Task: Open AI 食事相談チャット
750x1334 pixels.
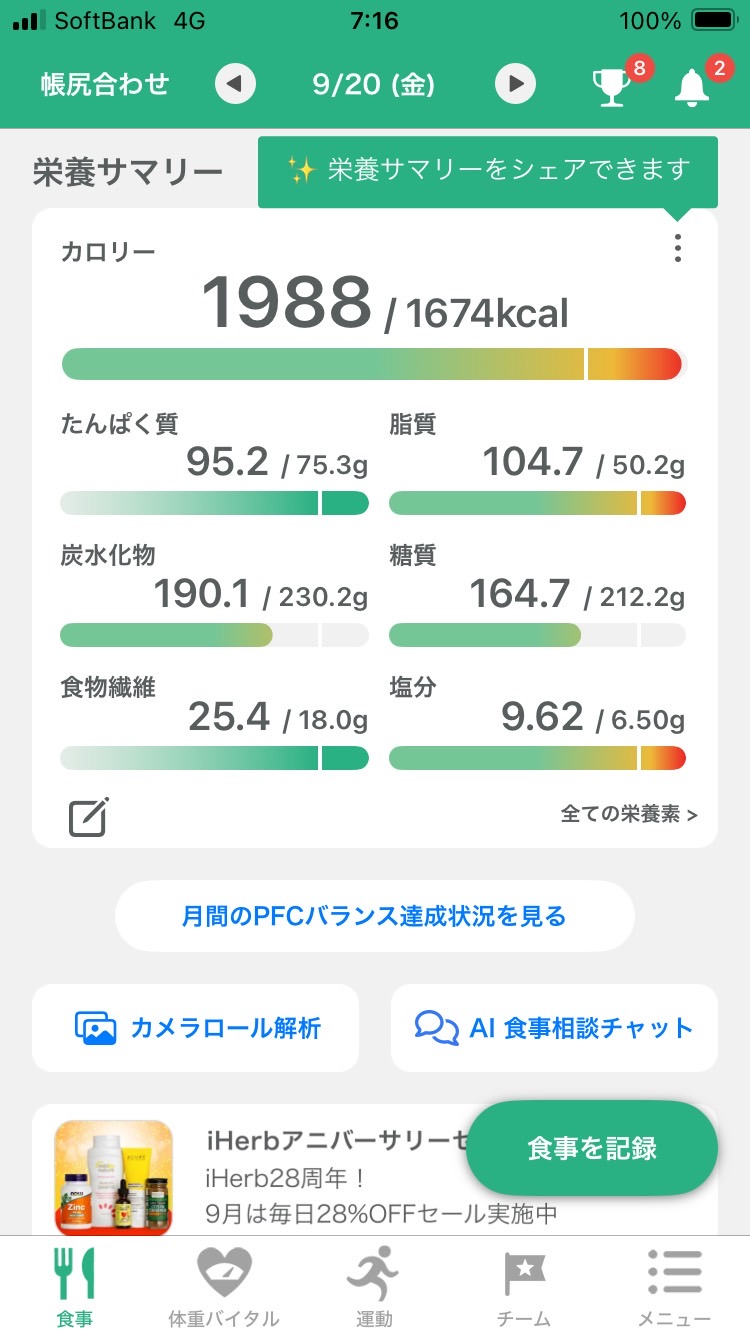Action: tap(554, 1028)
